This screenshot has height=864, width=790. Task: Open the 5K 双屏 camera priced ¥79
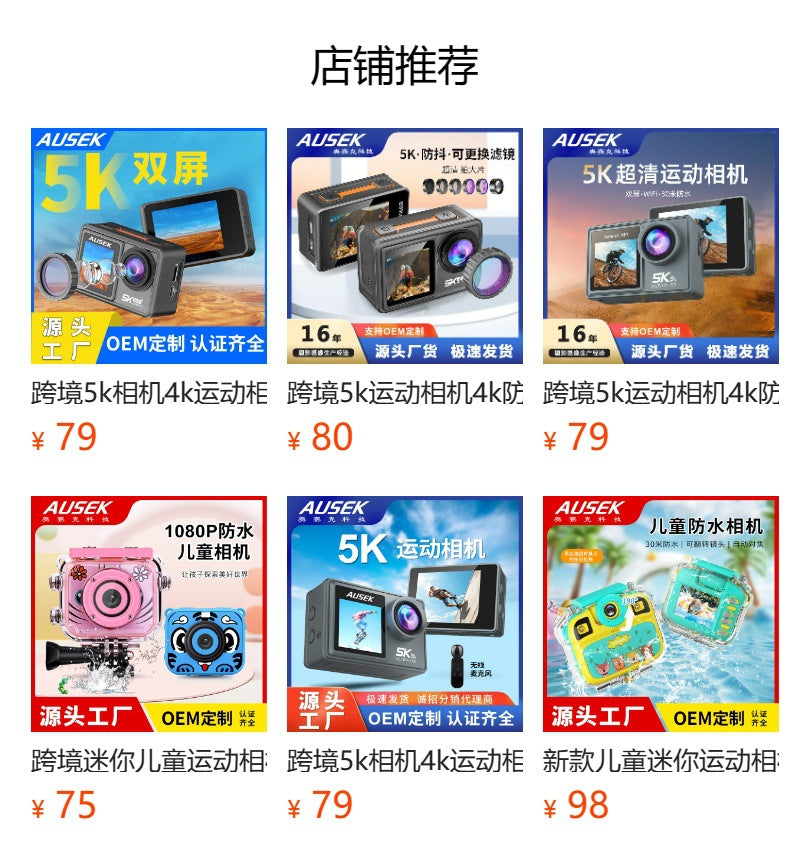148,246
